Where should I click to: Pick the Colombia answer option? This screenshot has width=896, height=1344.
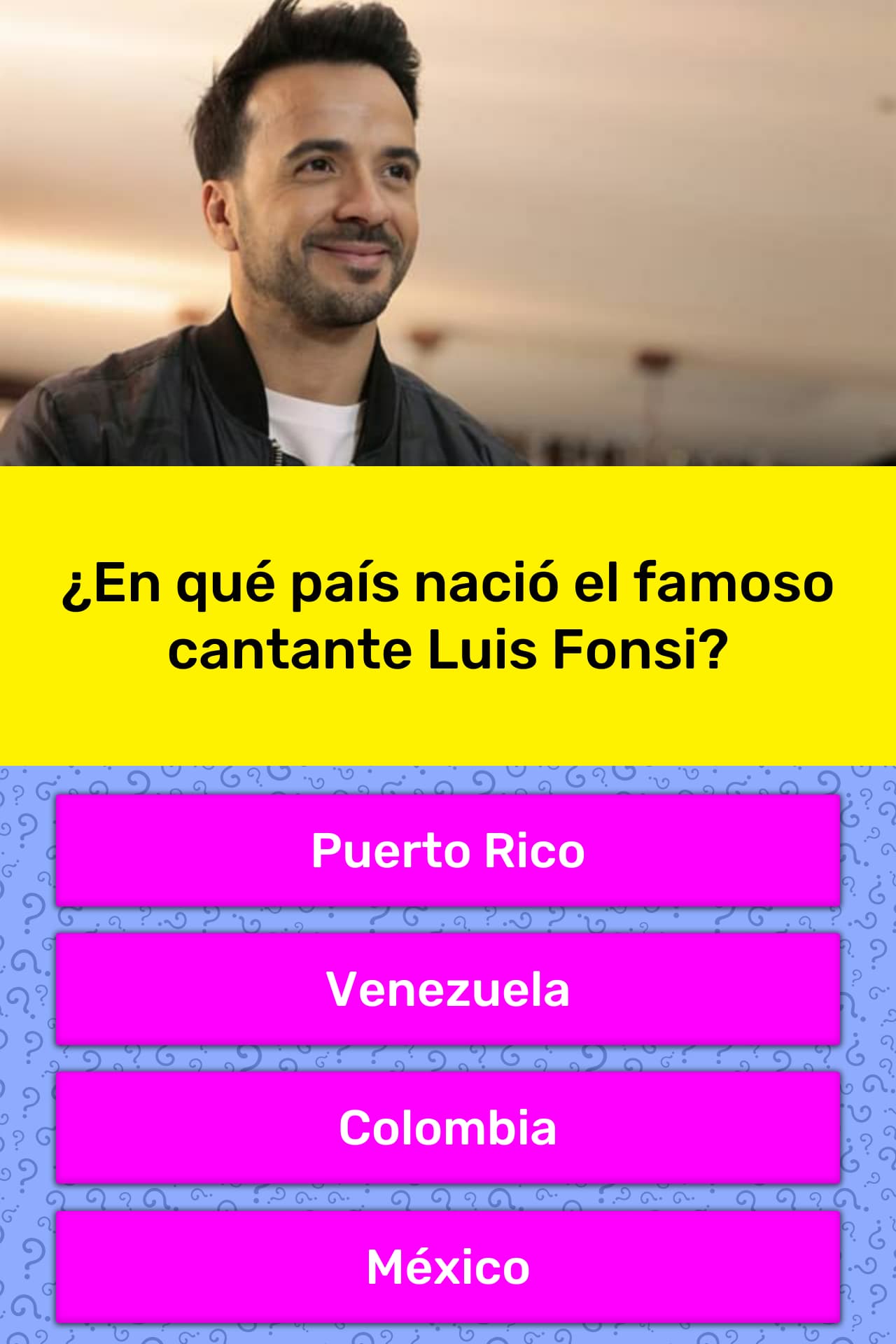tap(448, 1128)
